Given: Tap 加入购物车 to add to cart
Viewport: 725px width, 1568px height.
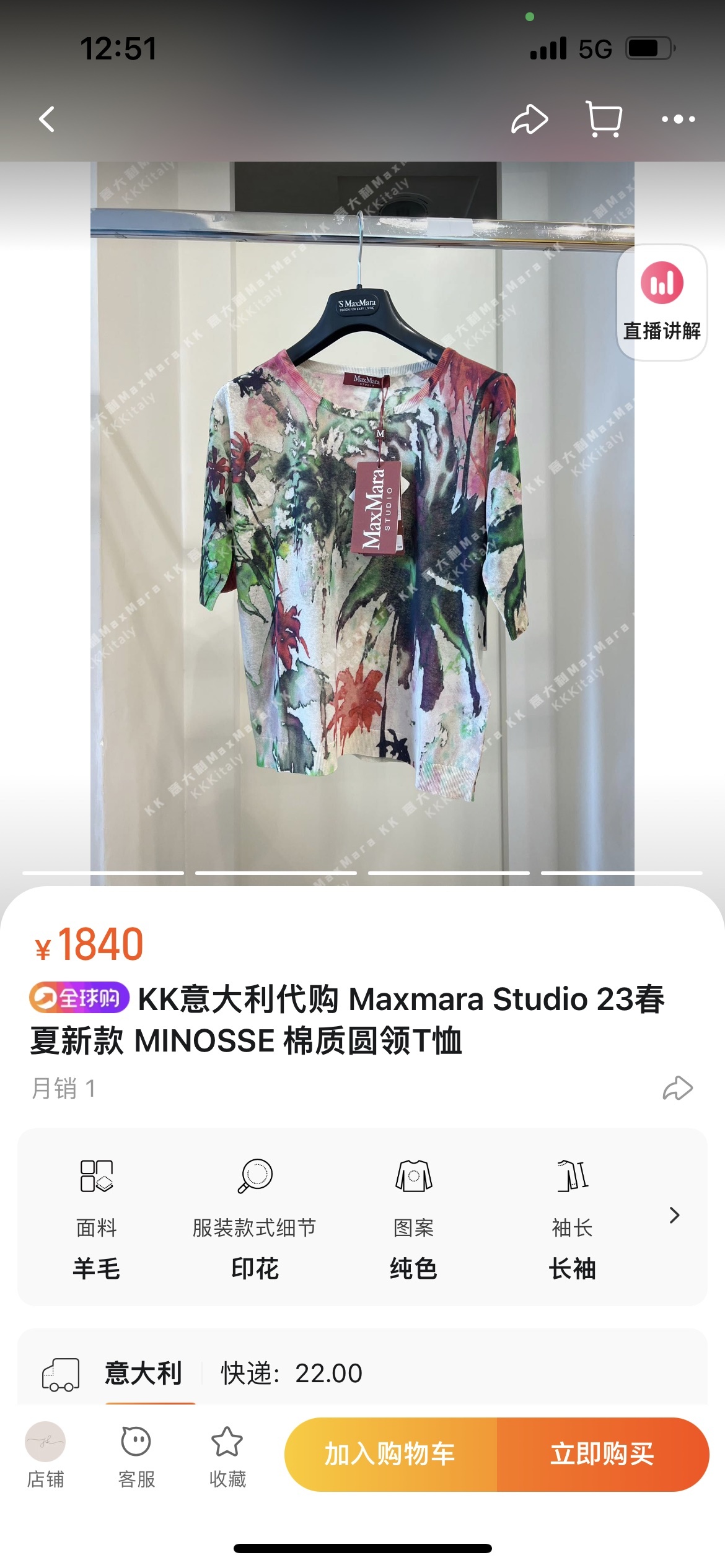Looking at the screenshot, I should 390,1454.
